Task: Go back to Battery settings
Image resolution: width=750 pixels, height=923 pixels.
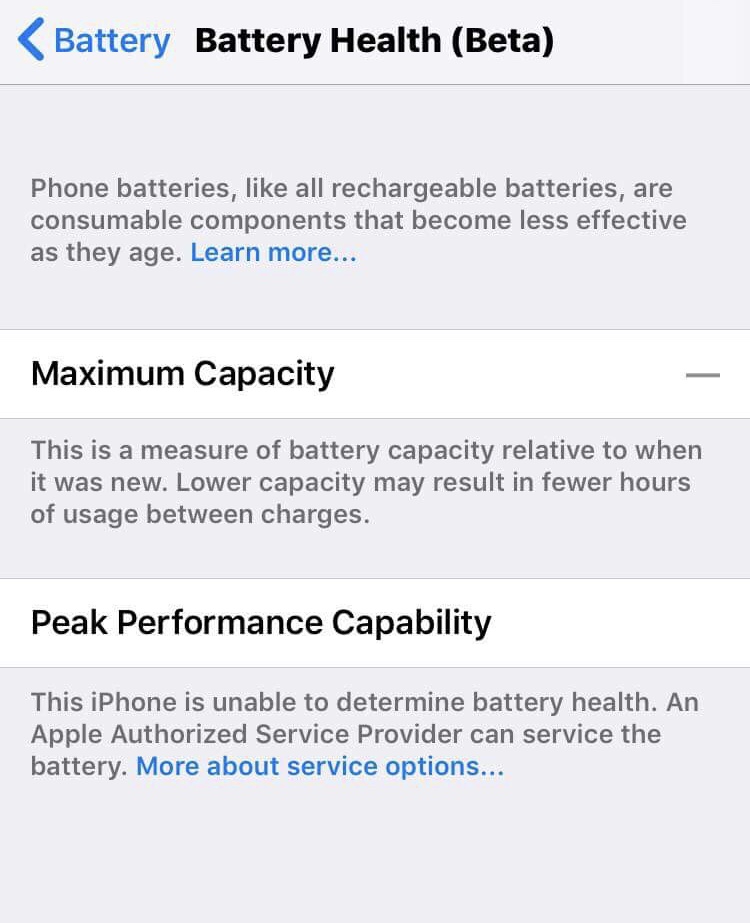Action: coord(94,41)
